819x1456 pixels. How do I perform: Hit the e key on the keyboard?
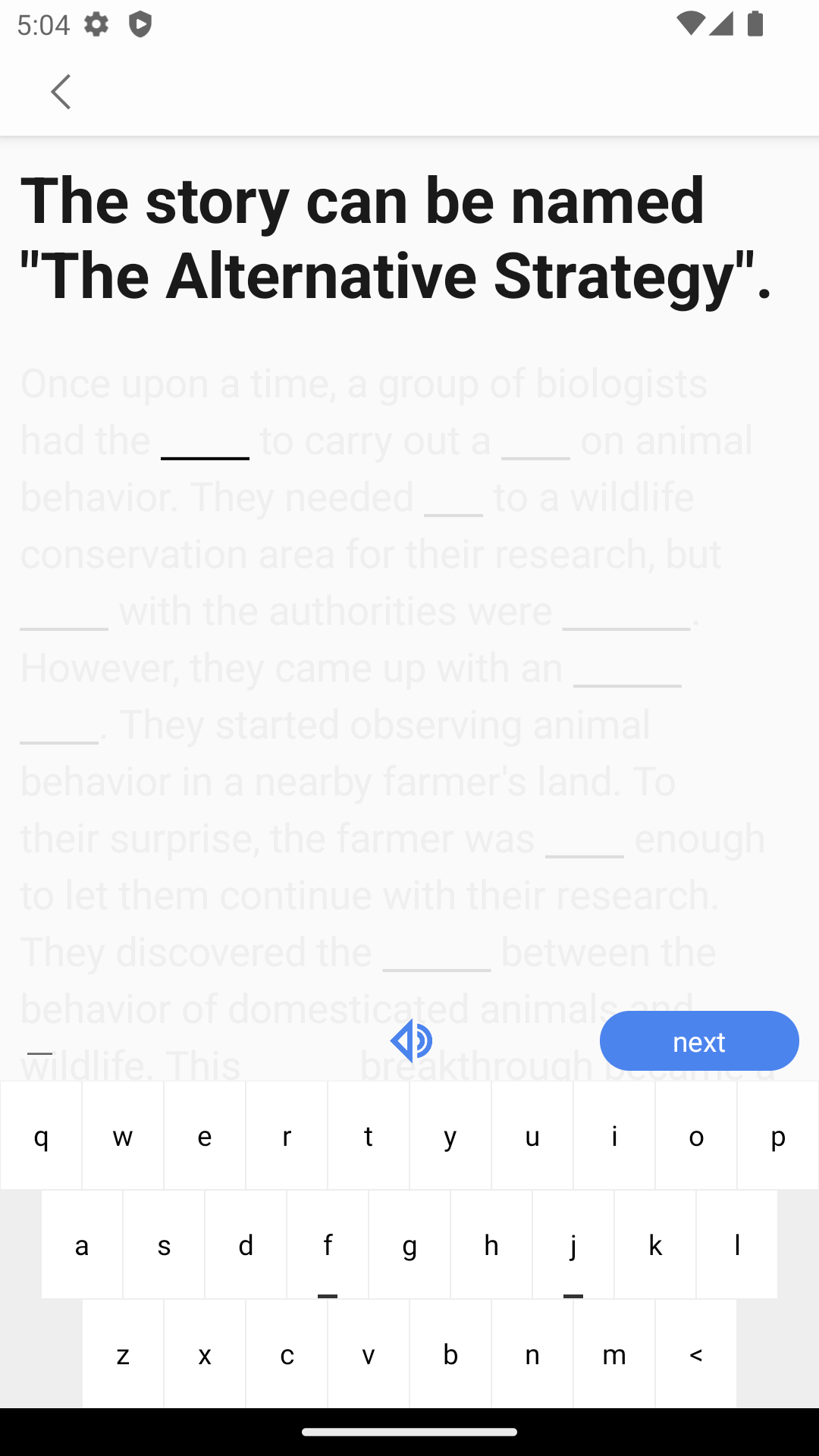(x=205, y=1135)
